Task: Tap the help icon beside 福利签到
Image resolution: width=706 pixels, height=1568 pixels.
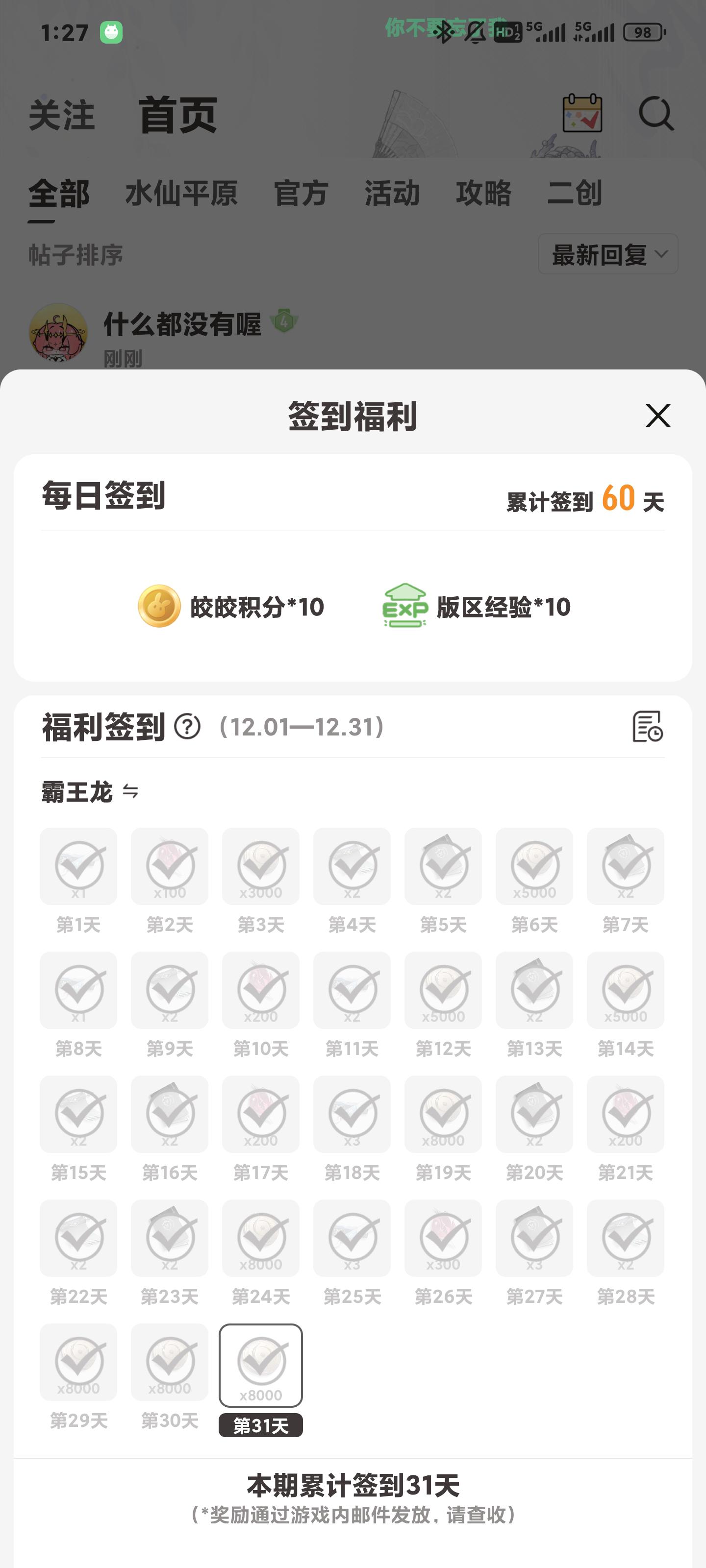Action: pyautogui.click(x=187, y=727)
